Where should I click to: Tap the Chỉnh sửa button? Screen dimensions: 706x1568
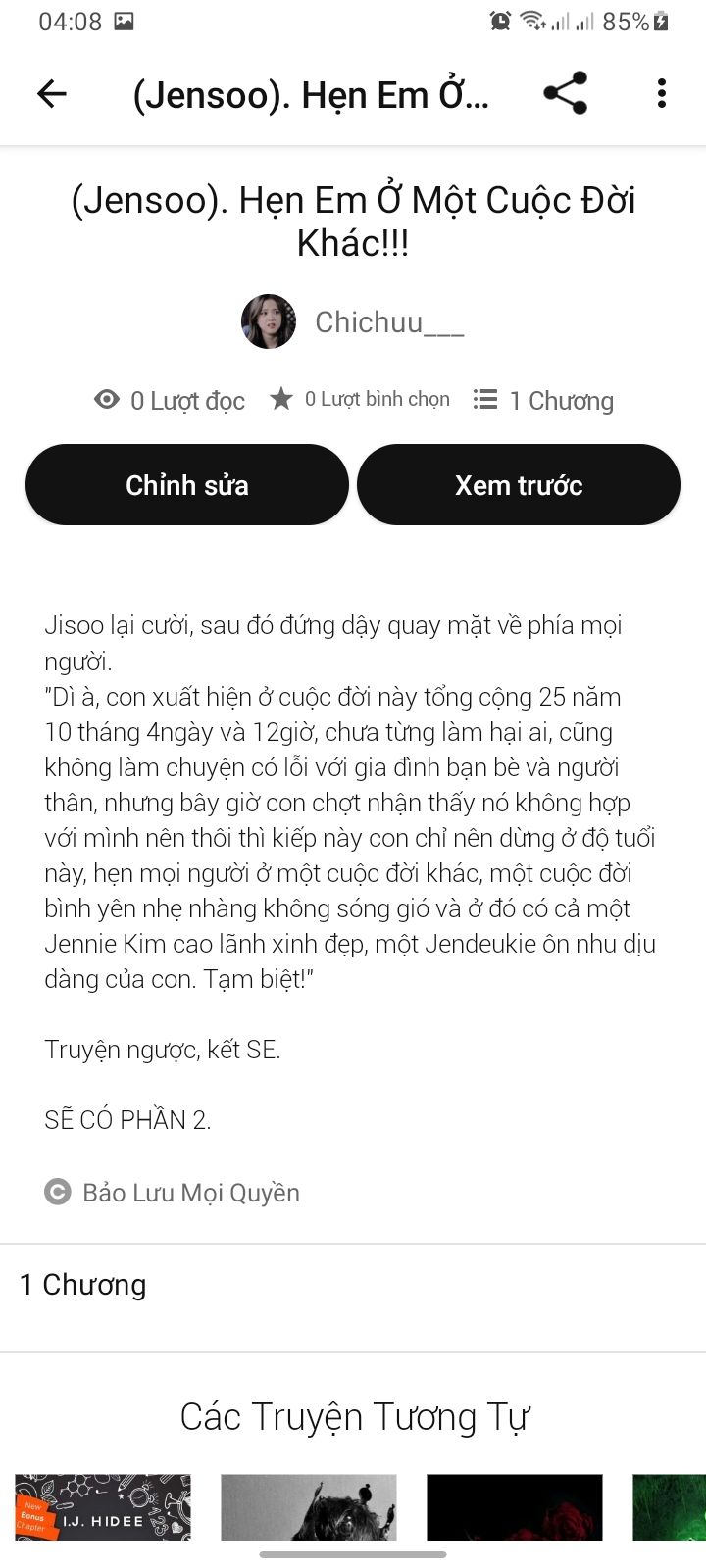(187, 485)
